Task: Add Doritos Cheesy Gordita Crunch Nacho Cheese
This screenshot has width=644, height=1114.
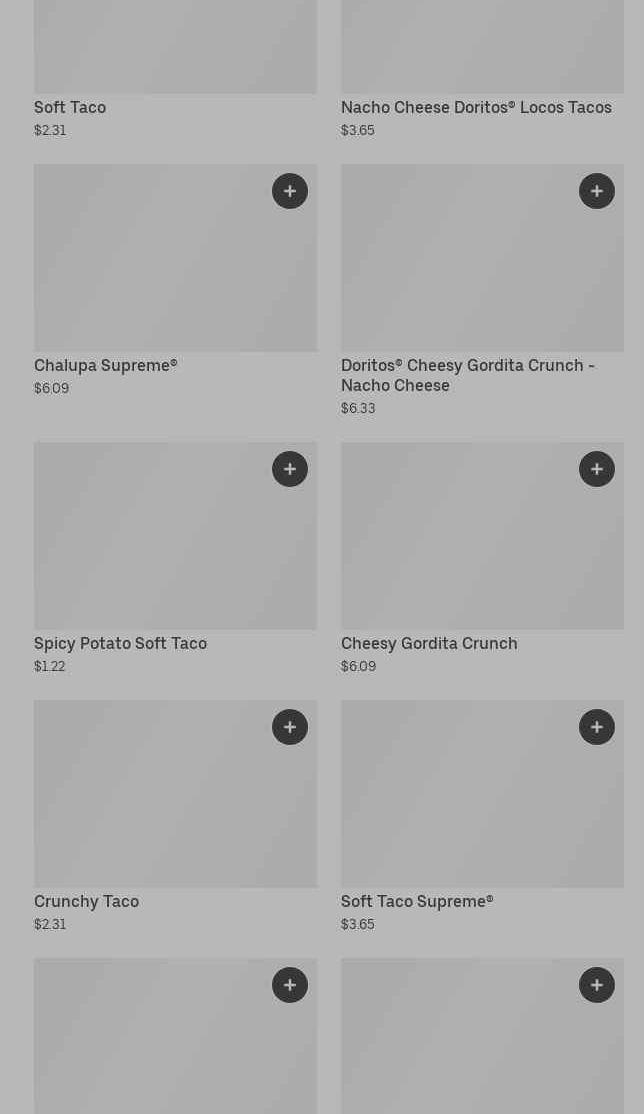Action: (x=597, y=191)
